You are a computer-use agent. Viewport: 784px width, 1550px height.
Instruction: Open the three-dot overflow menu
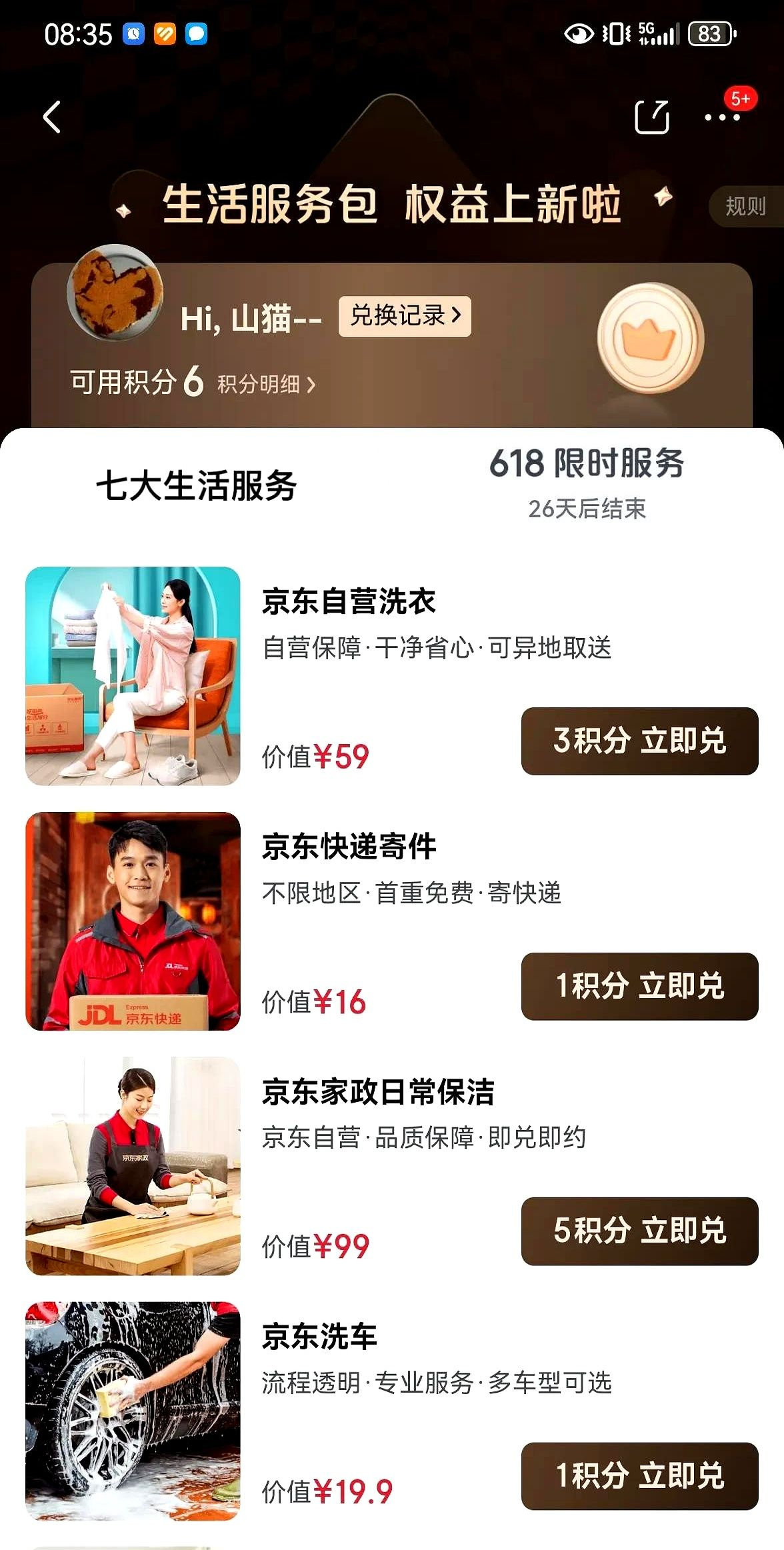click(722, 117)
